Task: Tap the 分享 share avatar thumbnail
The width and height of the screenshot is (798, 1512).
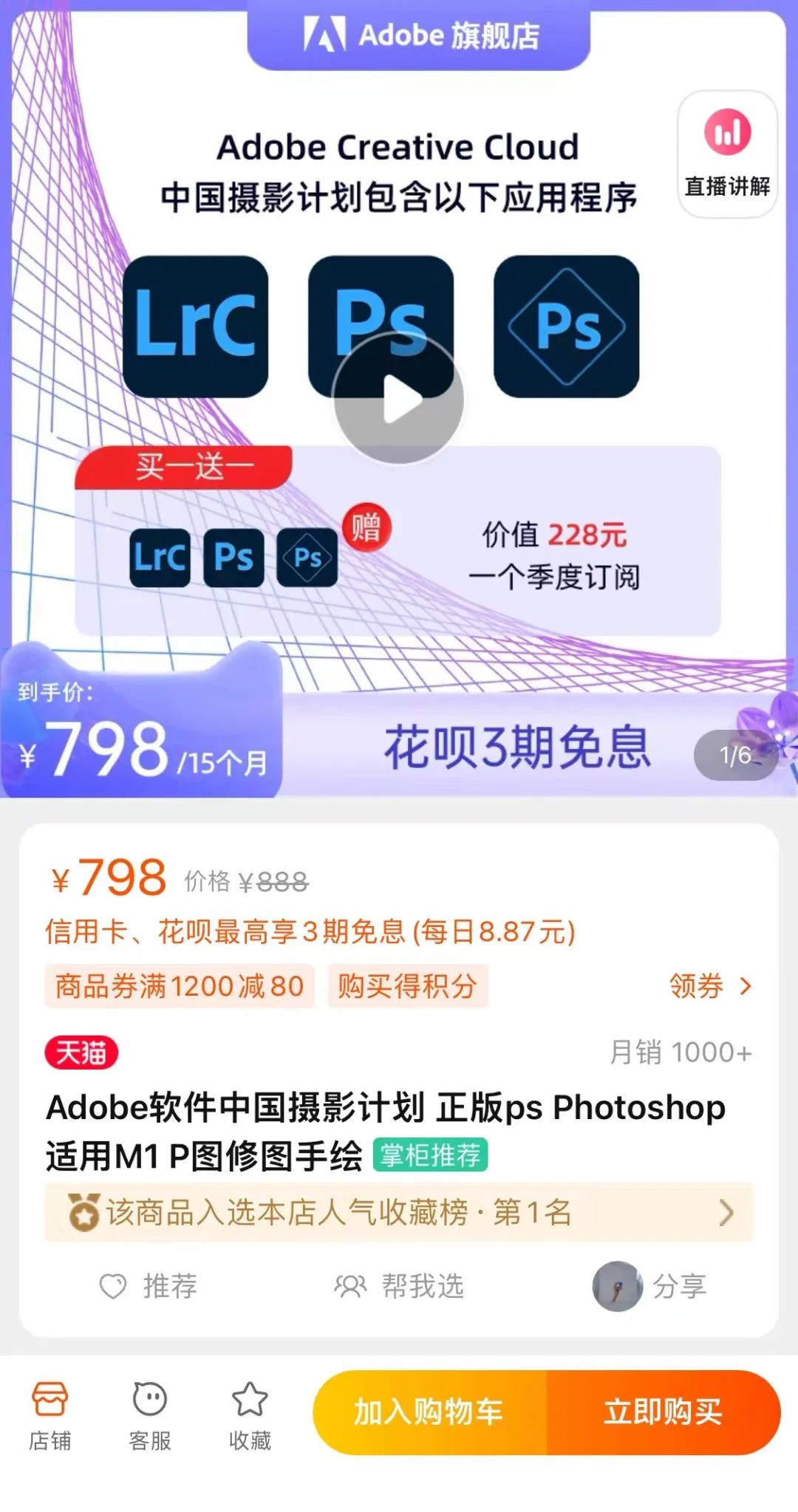Action: [618, 1285]
